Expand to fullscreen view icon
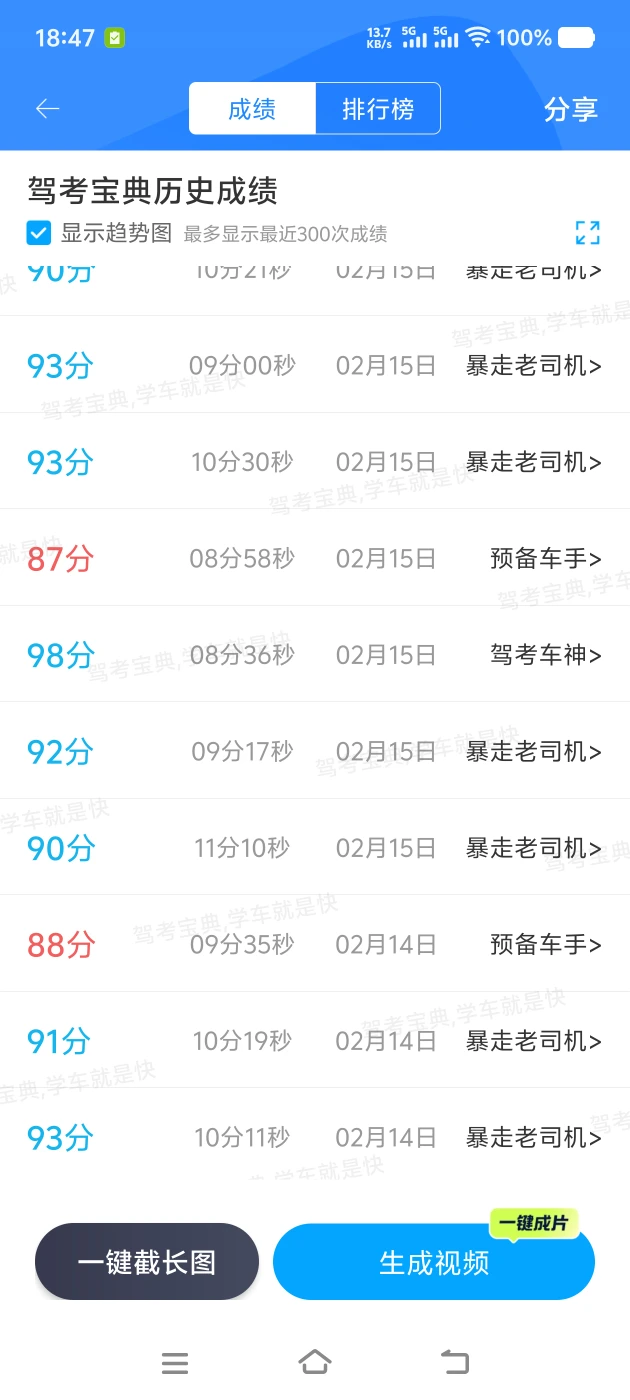The height and width of the screenshot is (1400, 630). tap(588, 233)
